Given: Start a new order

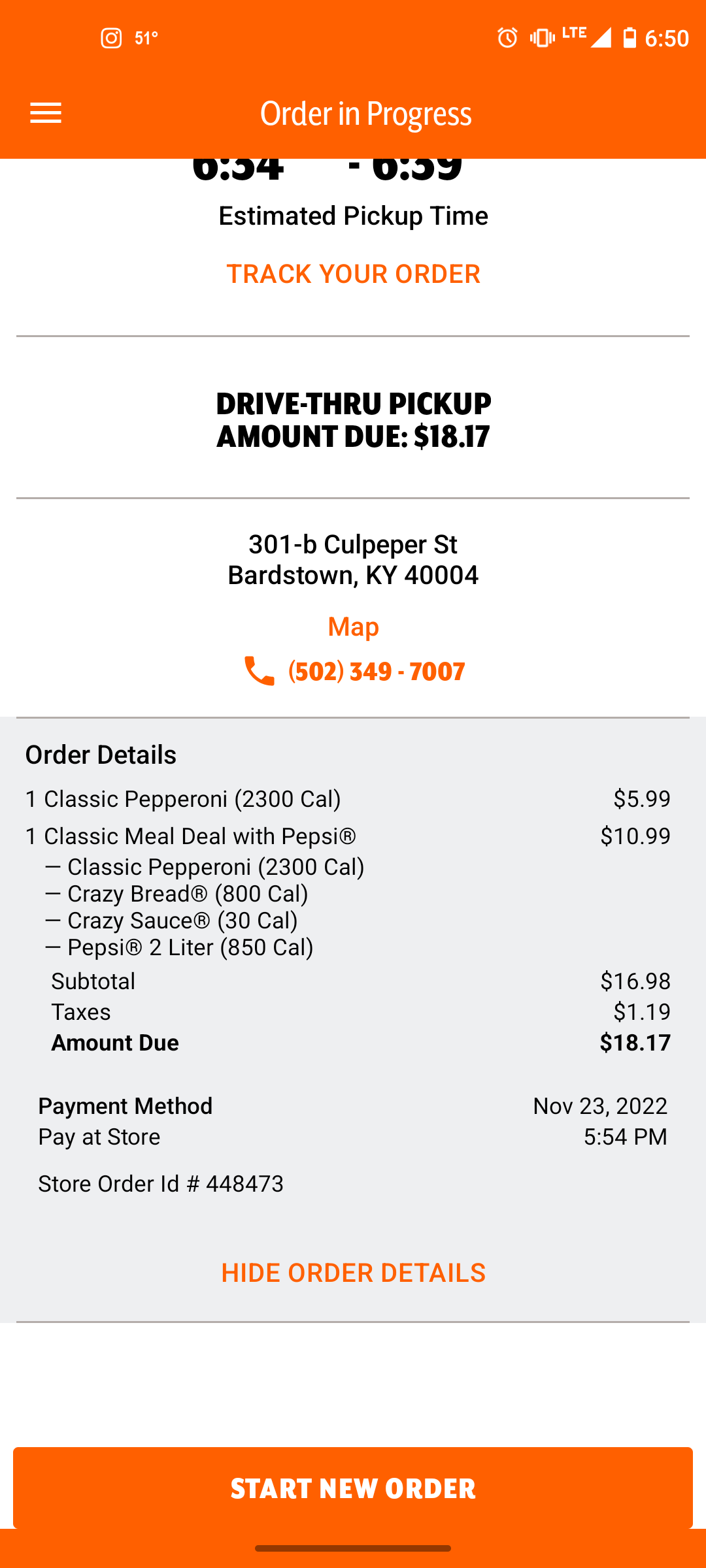Looking at the screenshot, I should click(x=353, y=1488).
